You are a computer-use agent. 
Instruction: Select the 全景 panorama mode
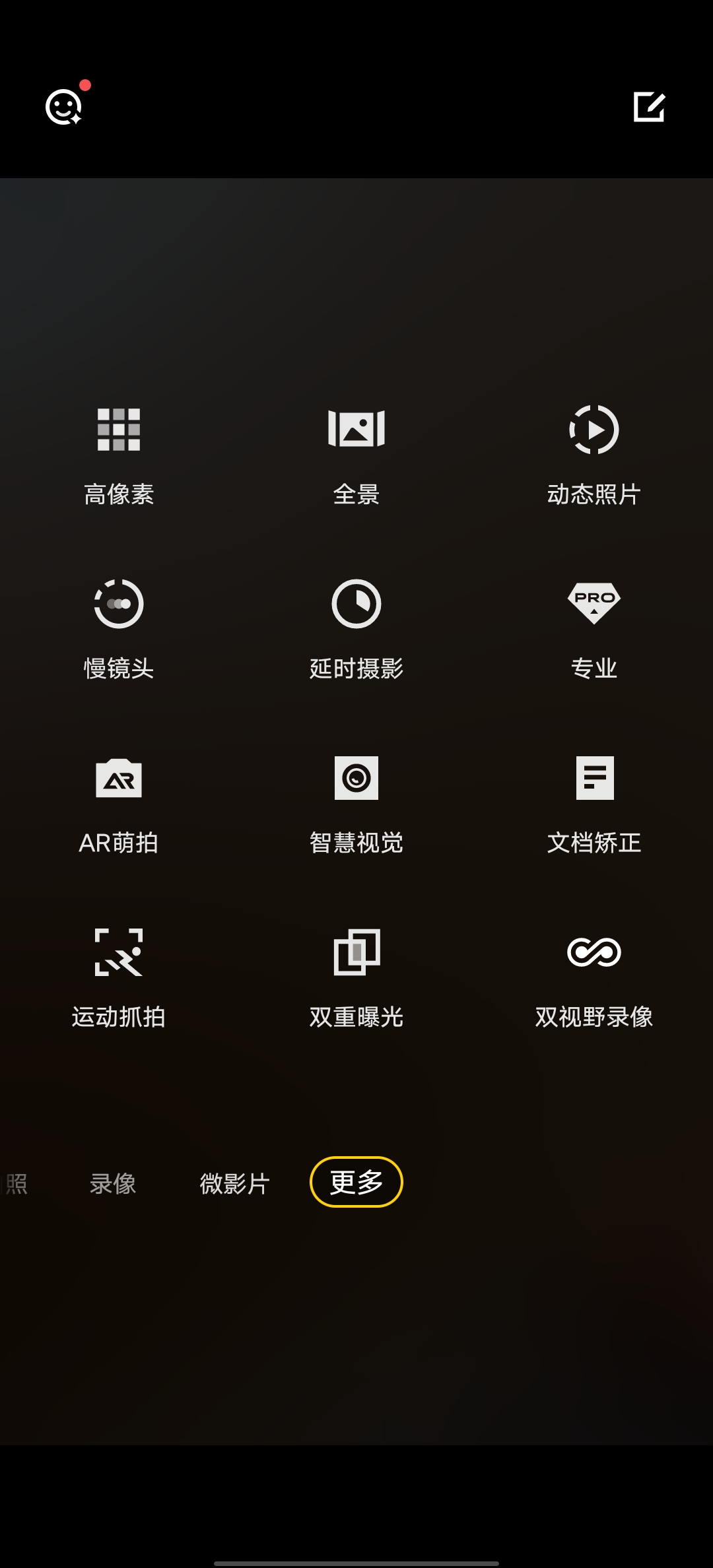coord(356,455)
